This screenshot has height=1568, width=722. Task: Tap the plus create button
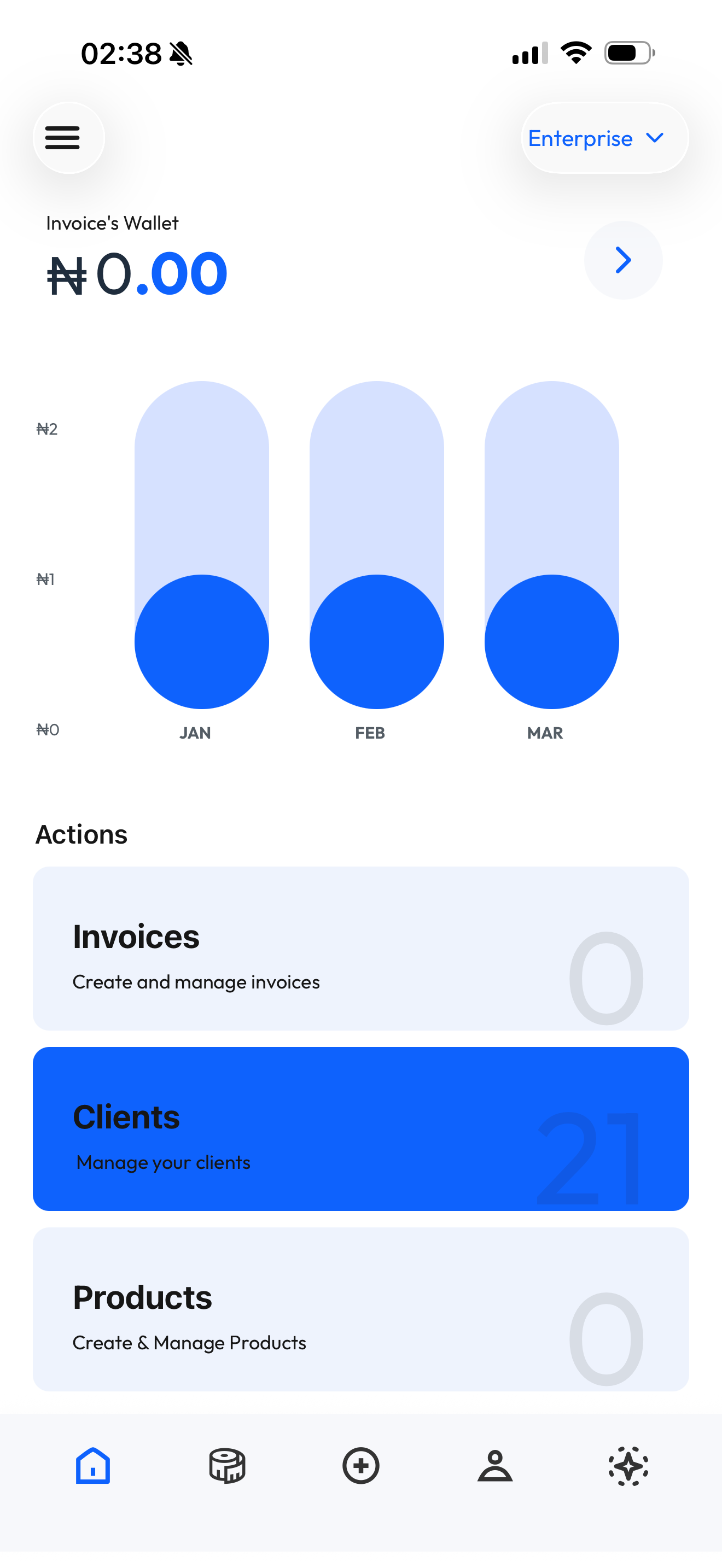click(x=361, y=1466)
